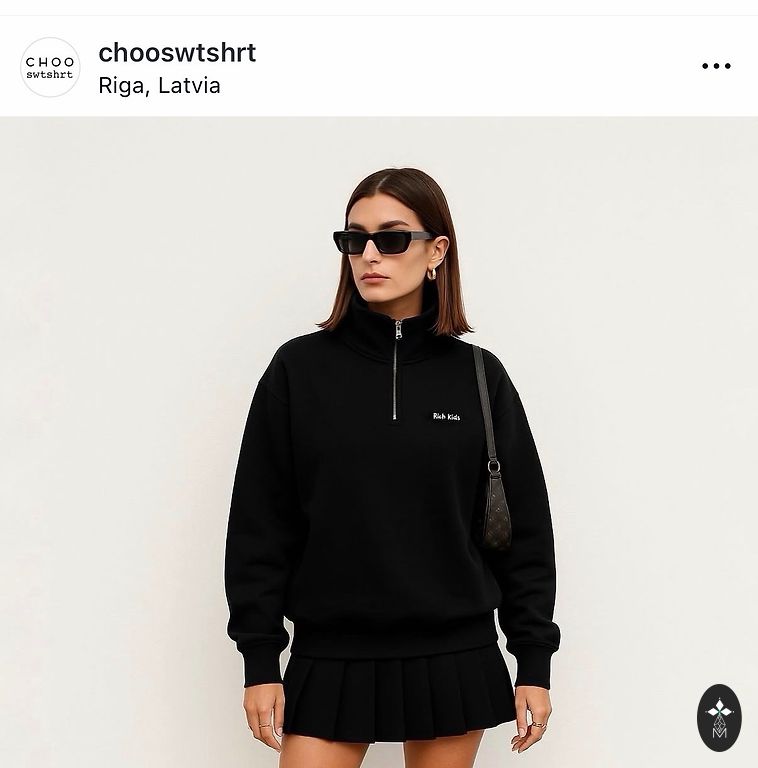Open the chooswtshrt profile via its avatar

coord(50,67)
